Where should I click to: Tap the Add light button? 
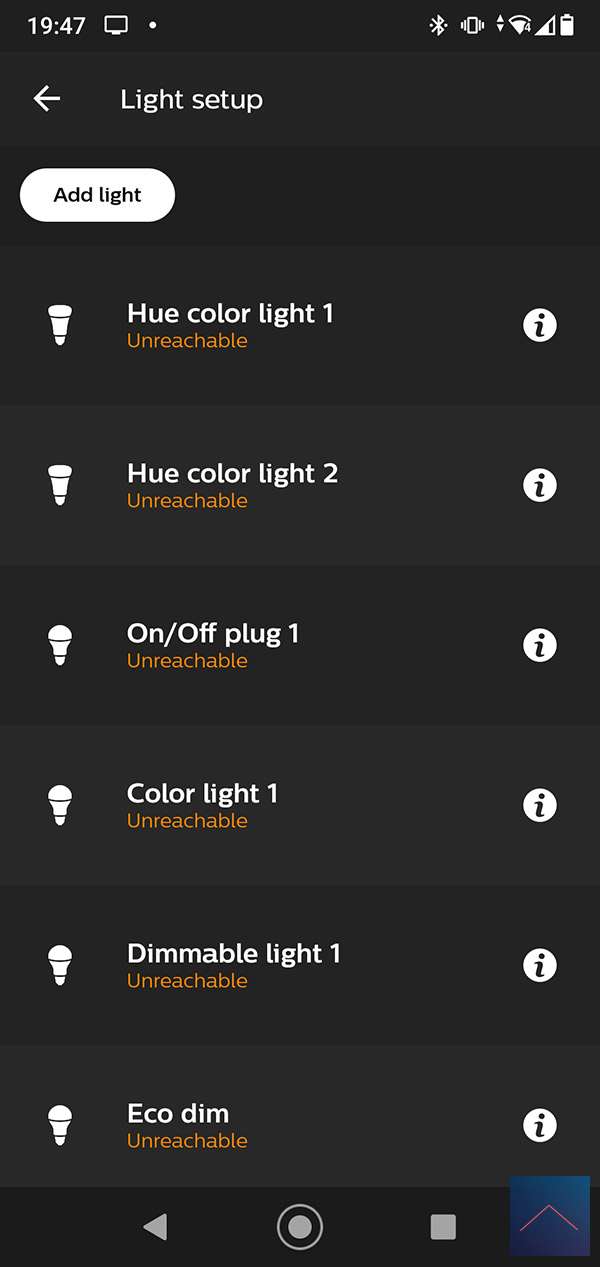click(97, 195)
